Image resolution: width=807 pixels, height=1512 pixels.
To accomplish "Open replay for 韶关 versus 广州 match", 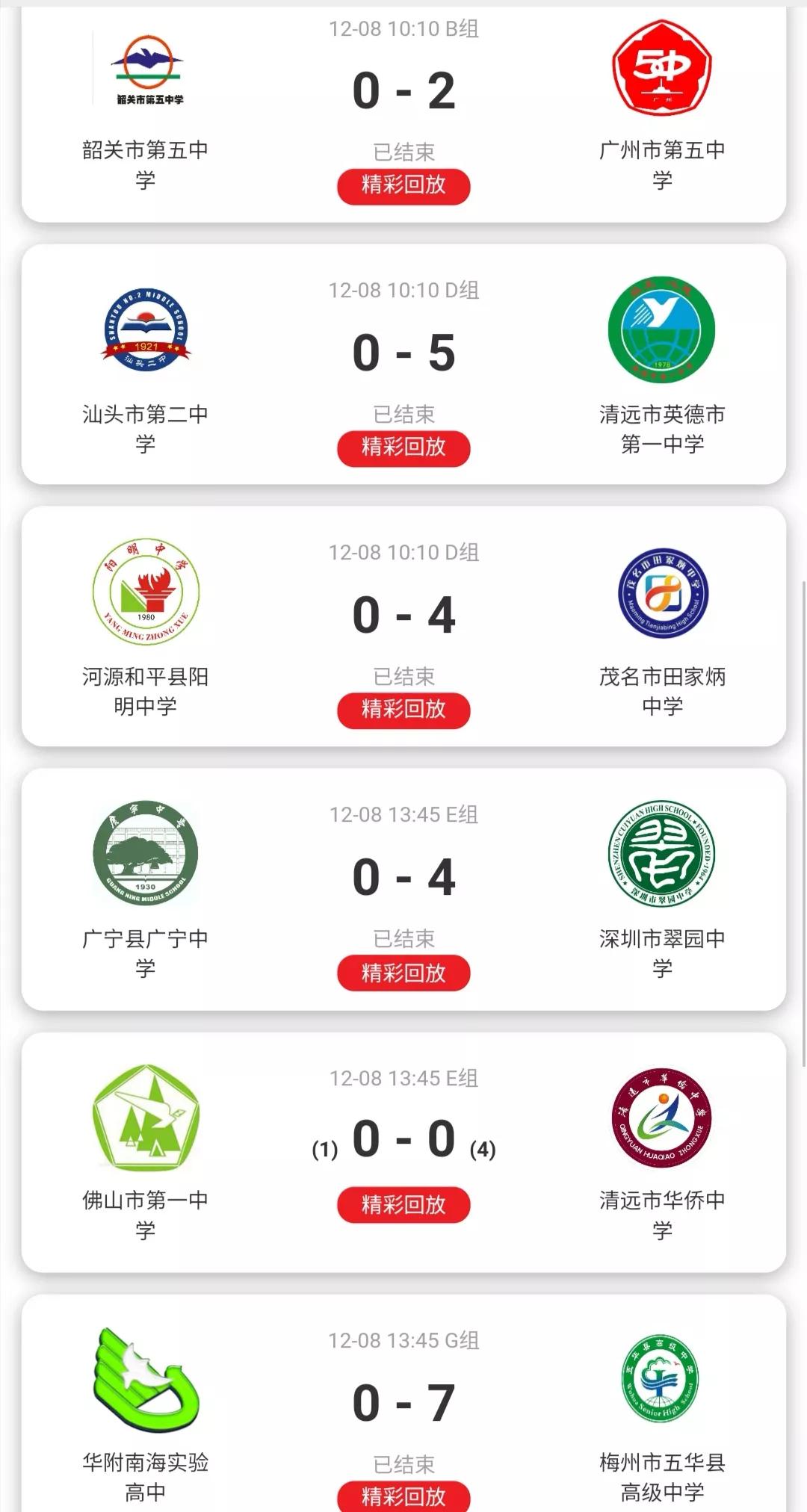I will (x=403, y=187).
